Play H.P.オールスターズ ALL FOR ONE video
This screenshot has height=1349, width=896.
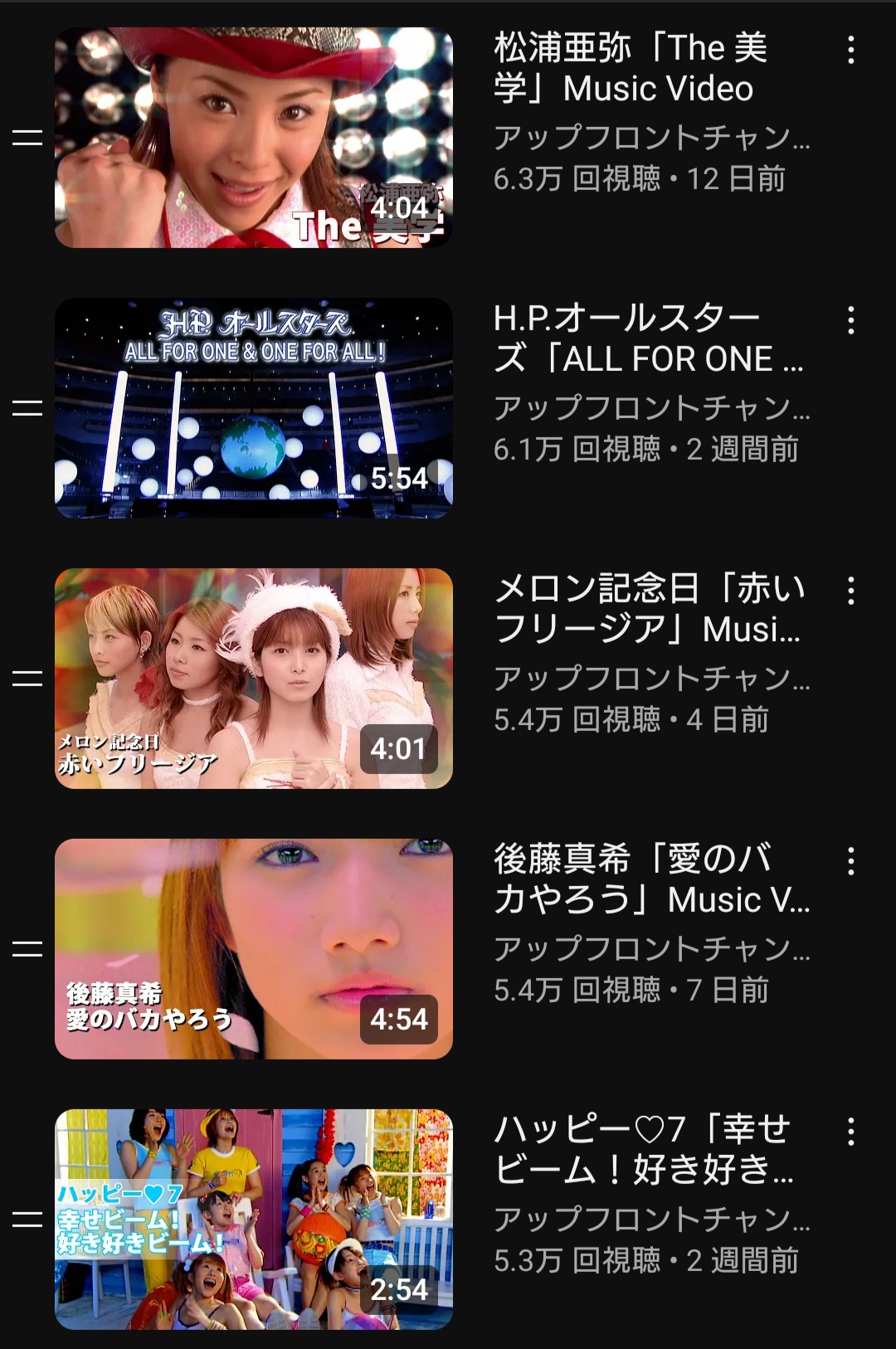click(x=254, y=408)
